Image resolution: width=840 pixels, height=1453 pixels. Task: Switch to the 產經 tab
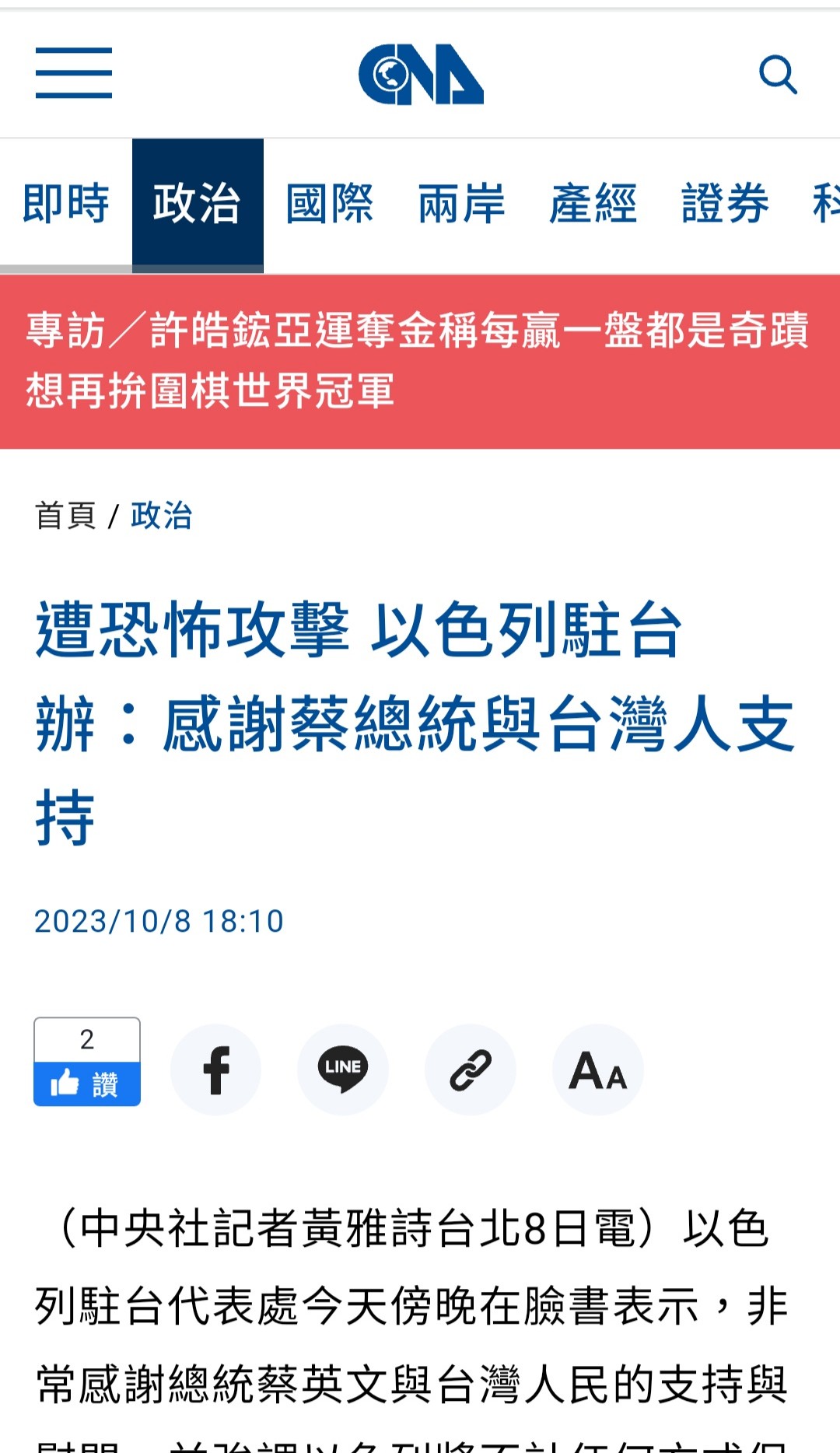[593, 204]
